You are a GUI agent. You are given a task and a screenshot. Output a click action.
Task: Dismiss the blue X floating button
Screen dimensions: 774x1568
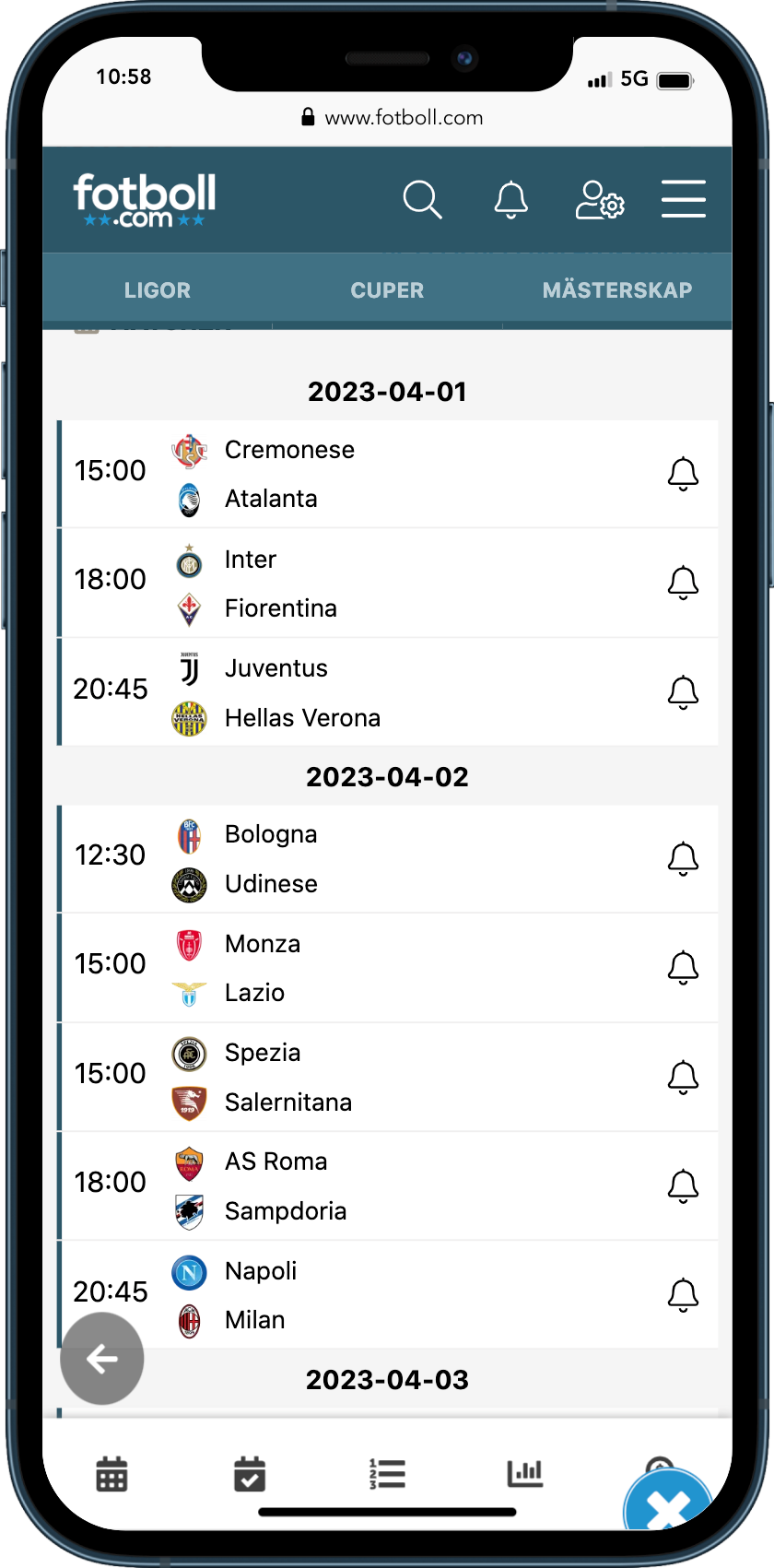pos(667,1510)
